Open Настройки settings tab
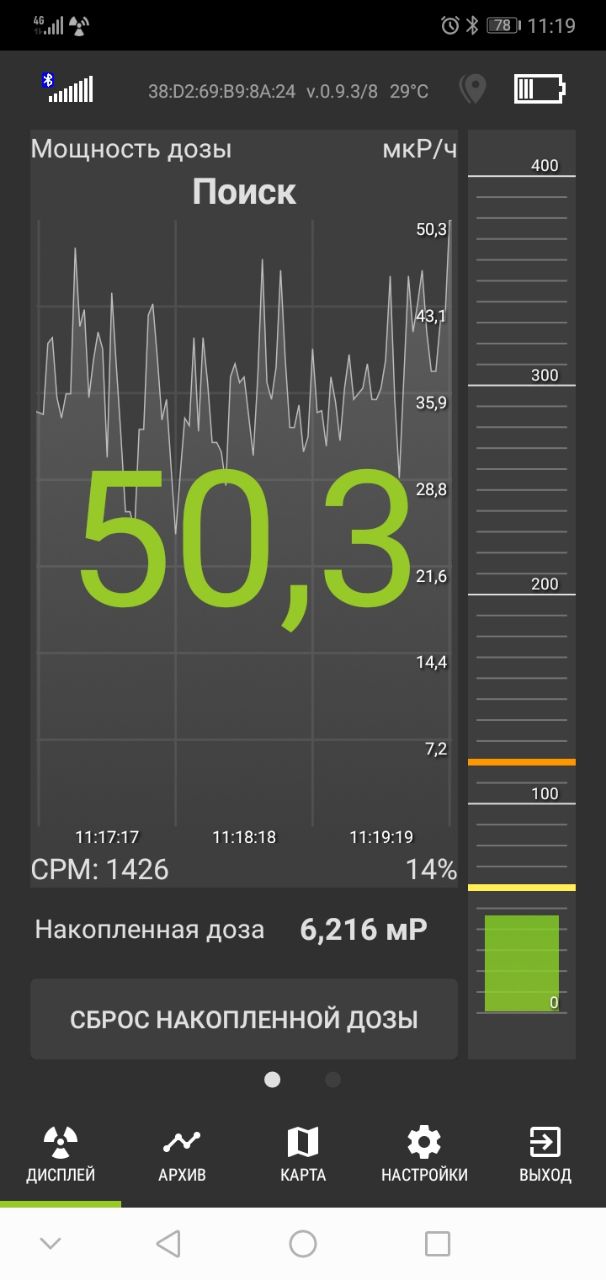The height and width of the screenshot is (1280, 606). tap(424, 1156)
